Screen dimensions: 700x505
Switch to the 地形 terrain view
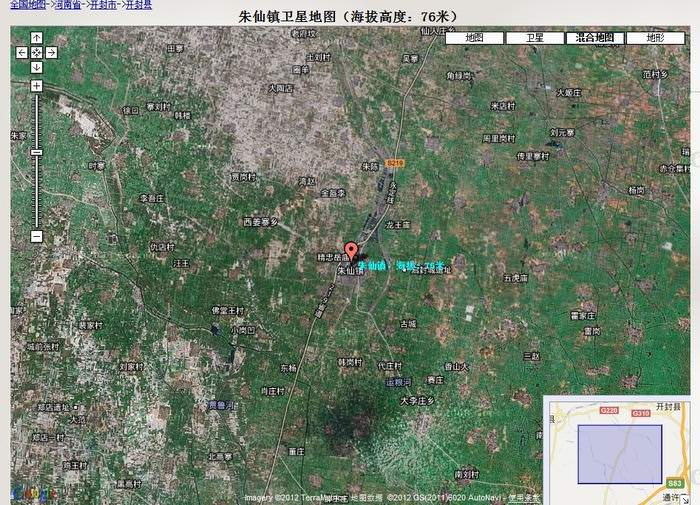click(x=655, y=38)
